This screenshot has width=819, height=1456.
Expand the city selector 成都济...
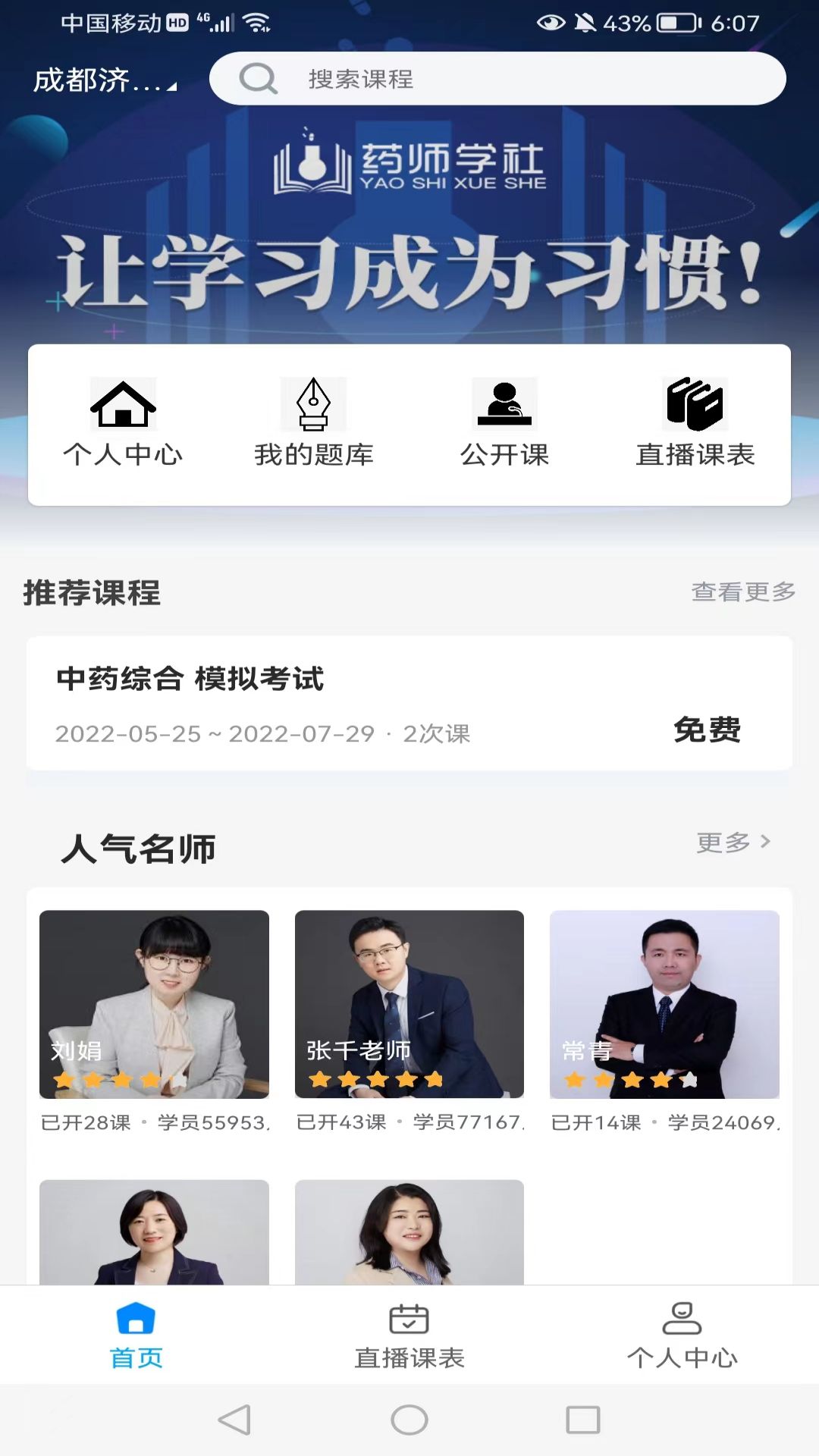(102, 78)
